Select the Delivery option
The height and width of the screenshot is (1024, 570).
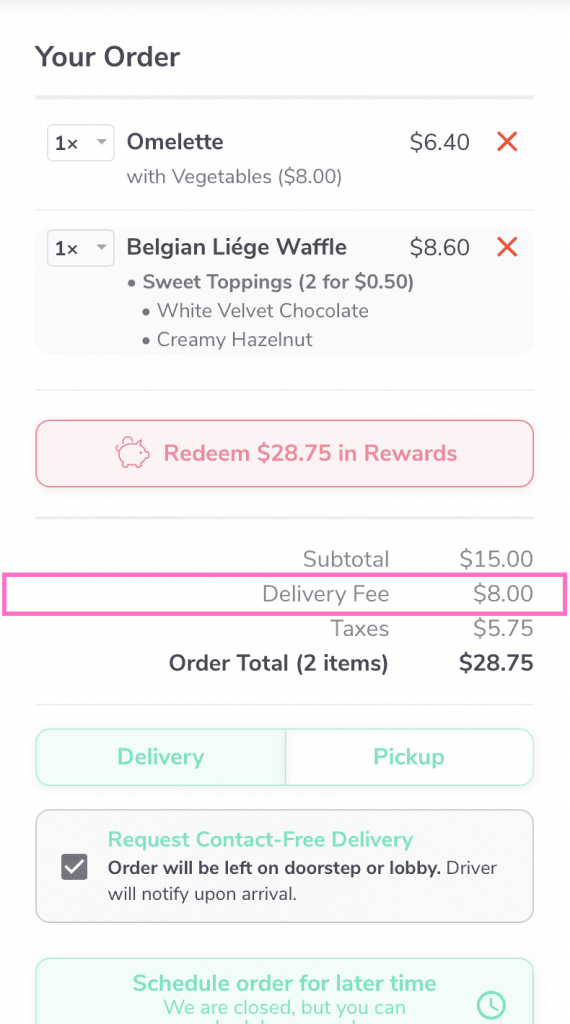pyautogui.click(x=161, y=757)
